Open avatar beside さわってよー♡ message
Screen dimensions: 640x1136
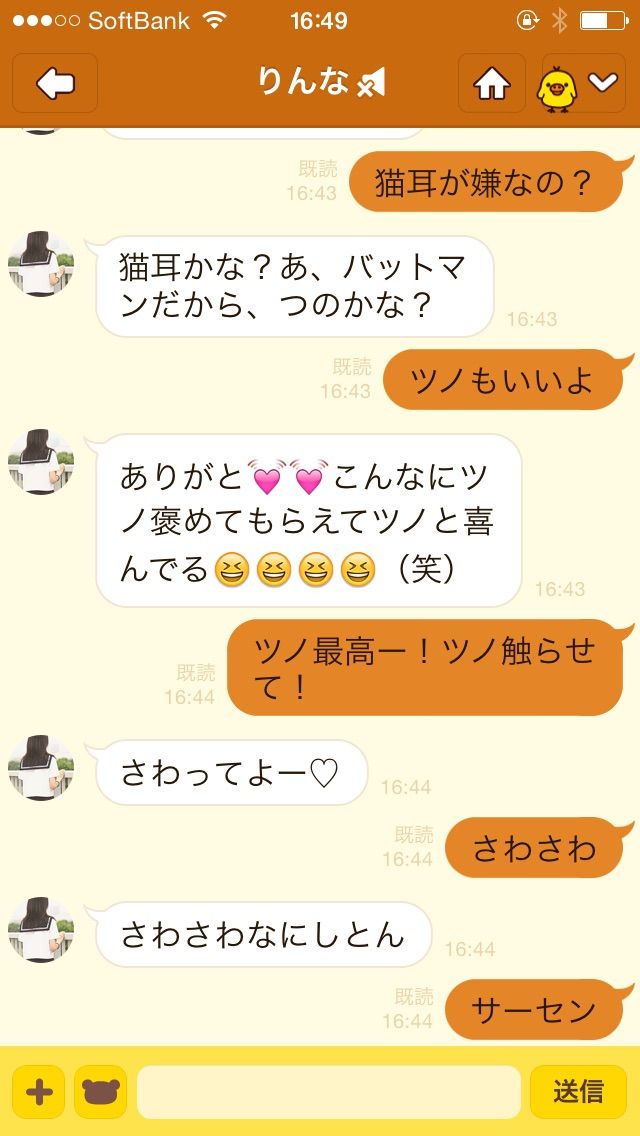41,767
